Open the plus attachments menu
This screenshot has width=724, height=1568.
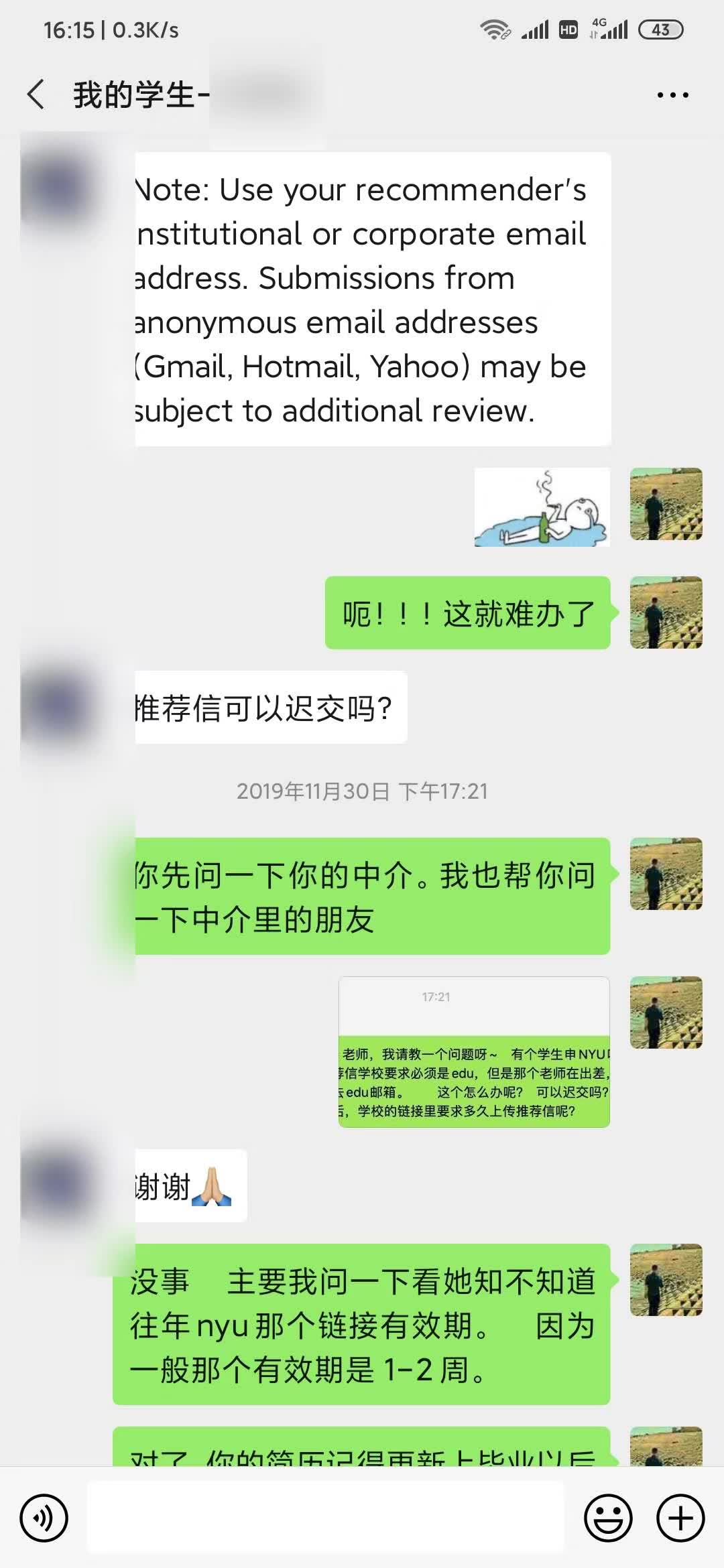pos(680,1518)
